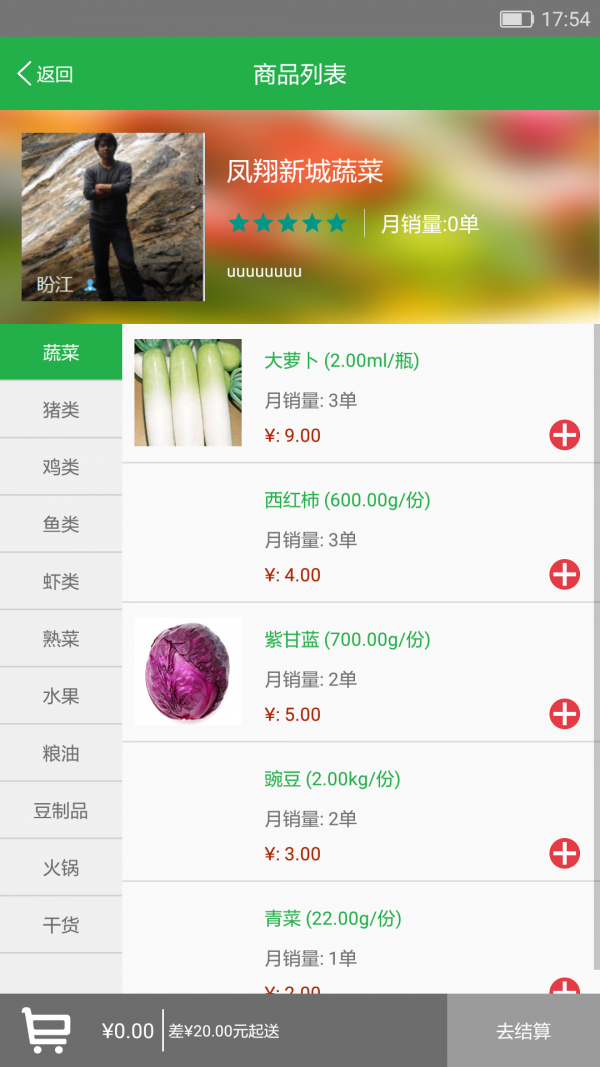Go back using the 返回 button
Screen dimensions: 600x1067
pyautogui.click(x=45, y=74)
